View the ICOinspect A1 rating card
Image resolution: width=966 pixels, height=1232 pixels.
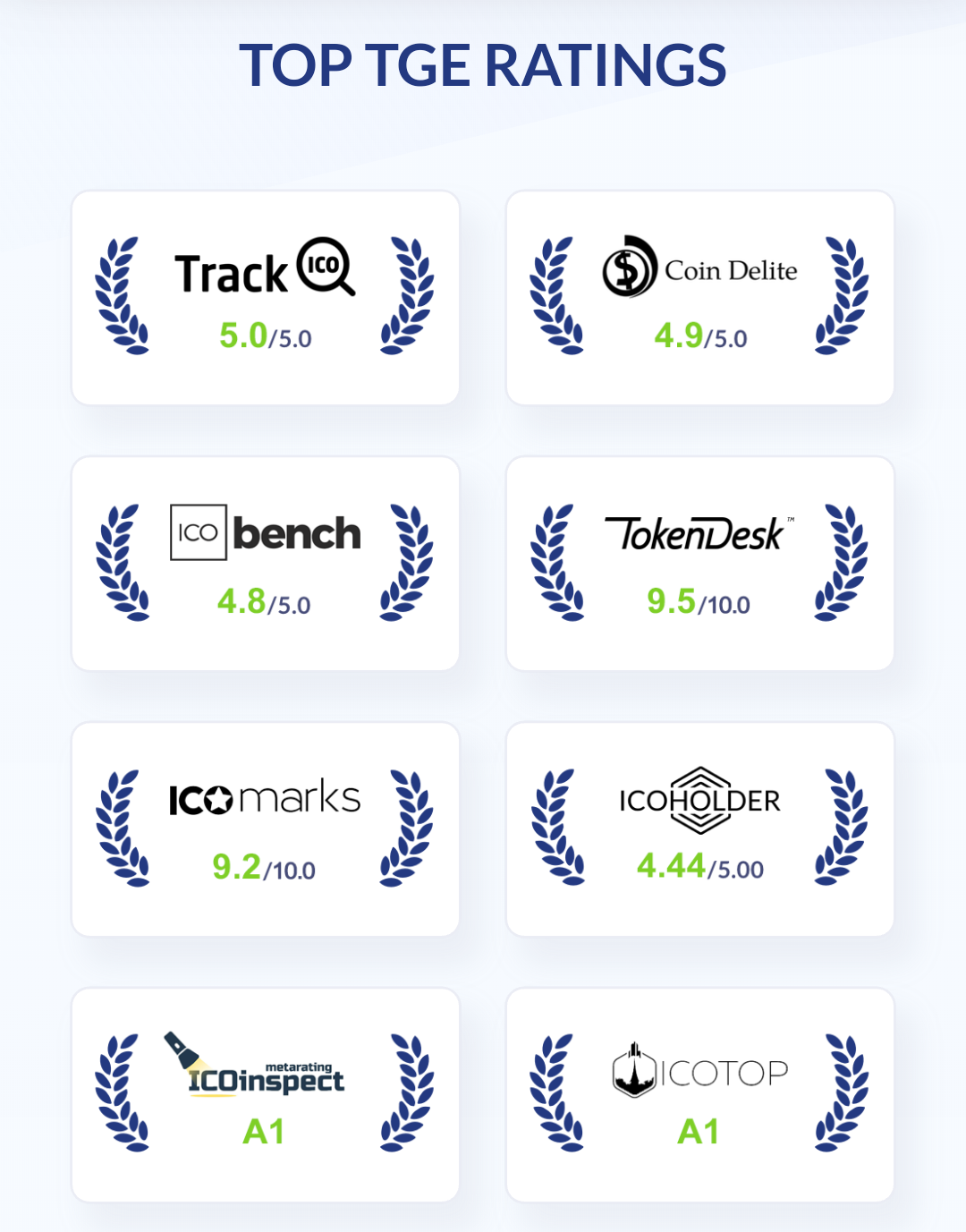[266, 1094]
